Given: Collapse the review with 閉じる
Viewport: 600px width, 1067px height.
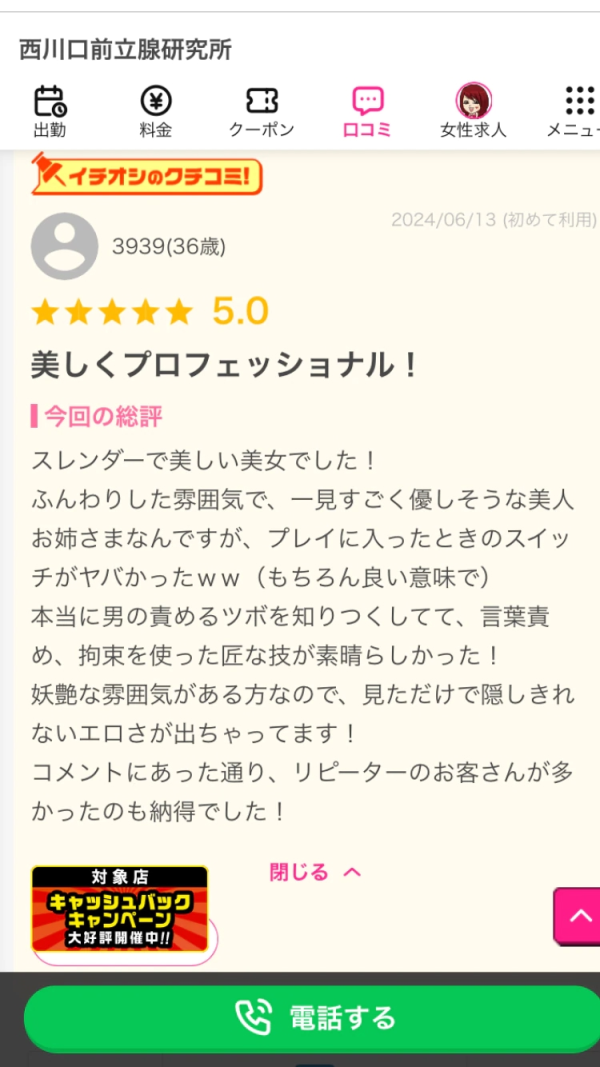Looking at the screenshot, I should [314, 872].
